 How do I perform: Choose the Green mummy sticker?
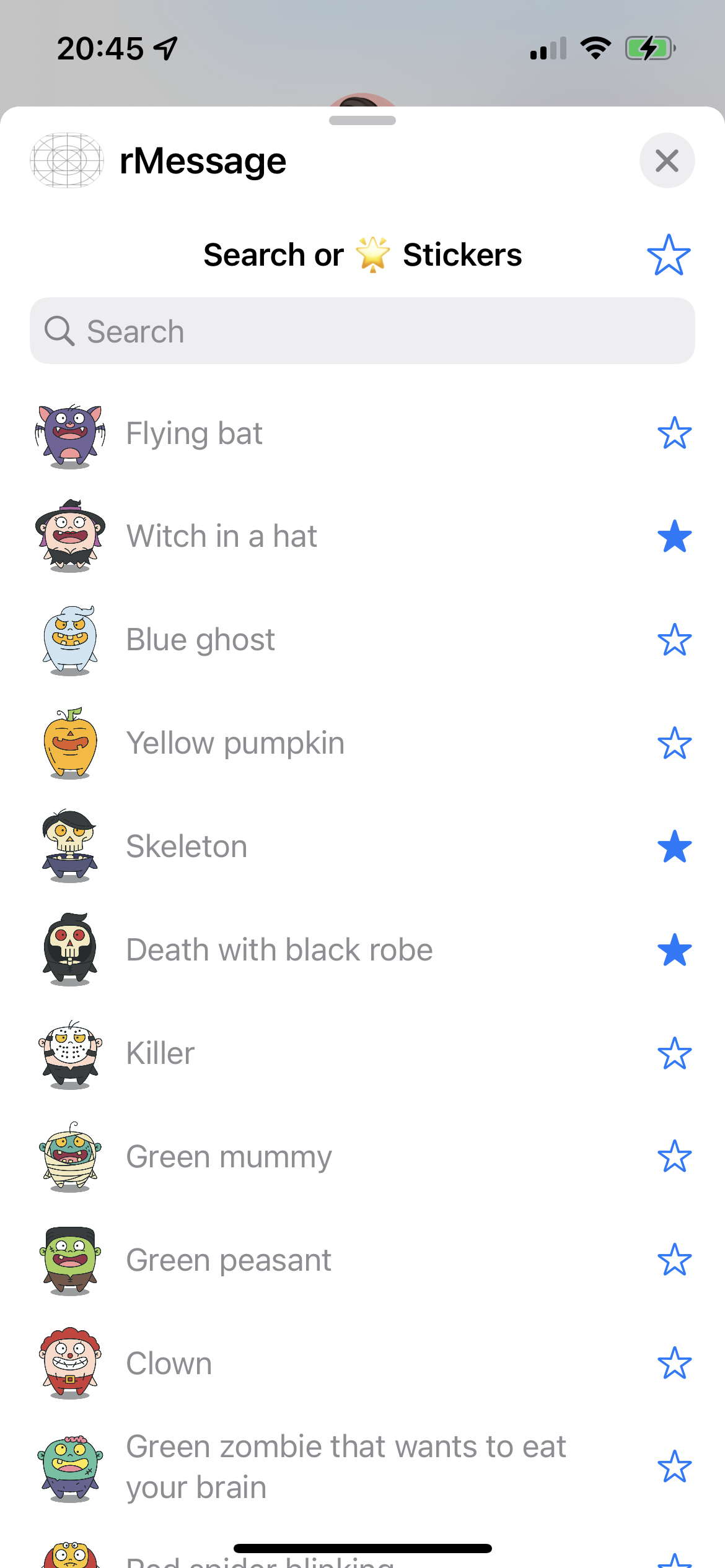click(x=229, y=1157)
